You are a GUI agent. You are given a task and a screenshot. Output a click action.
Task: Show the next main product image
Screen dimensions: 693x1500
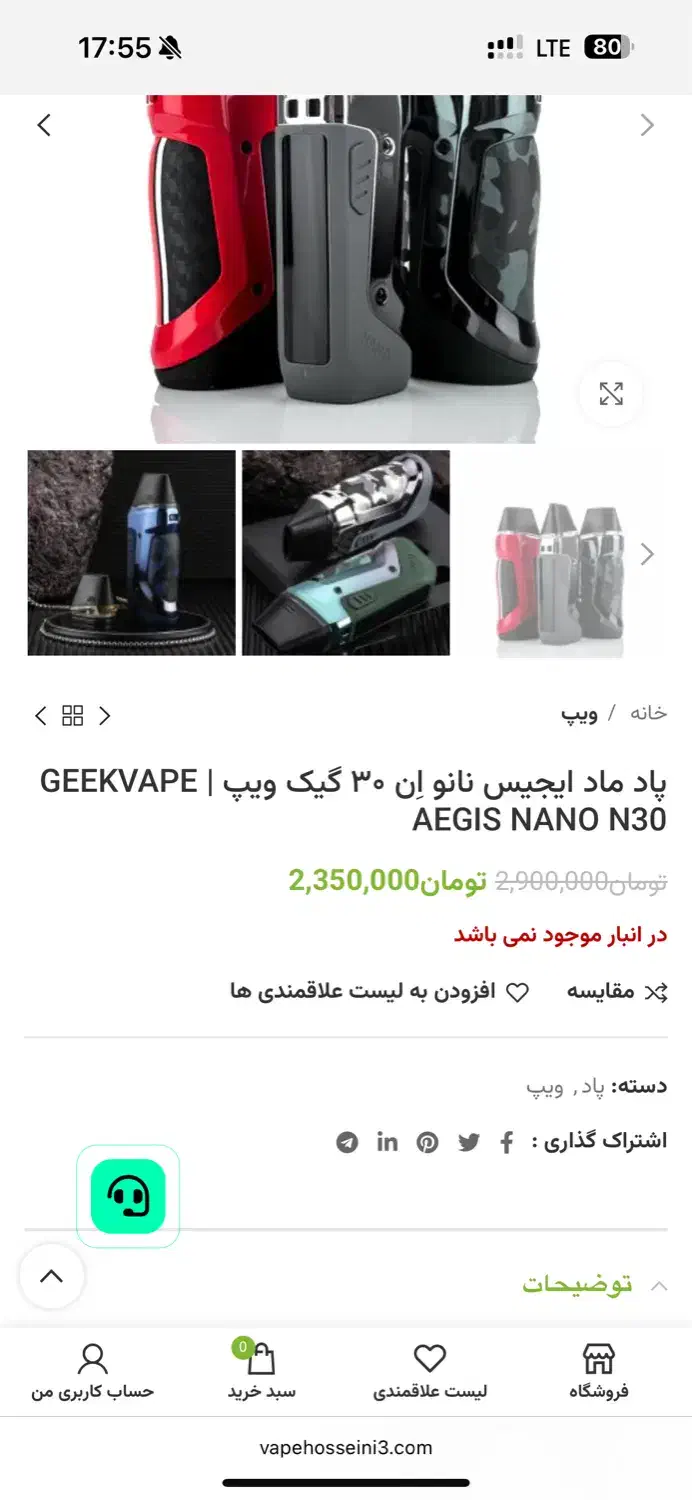coord(647,125)
